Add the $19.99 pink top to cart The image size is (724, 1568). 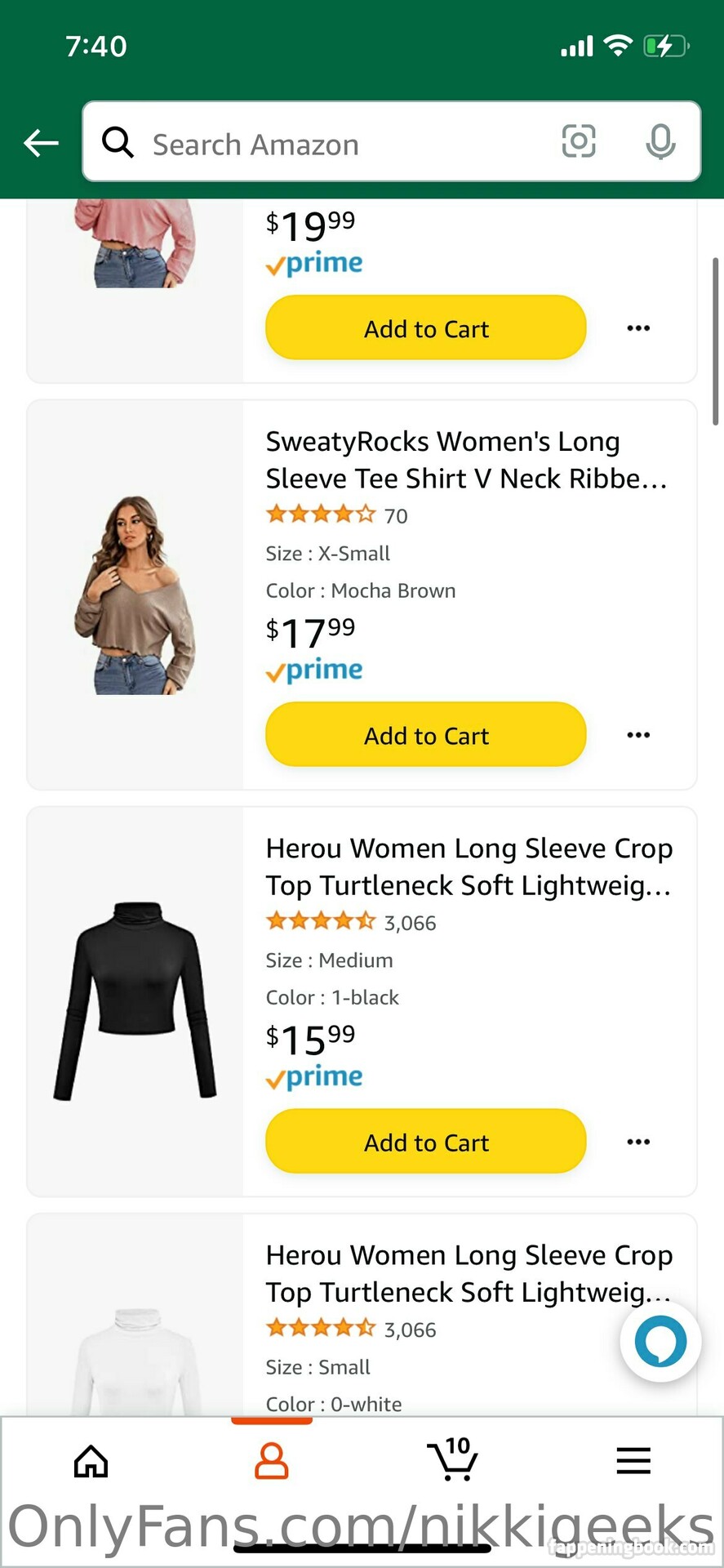425,328
